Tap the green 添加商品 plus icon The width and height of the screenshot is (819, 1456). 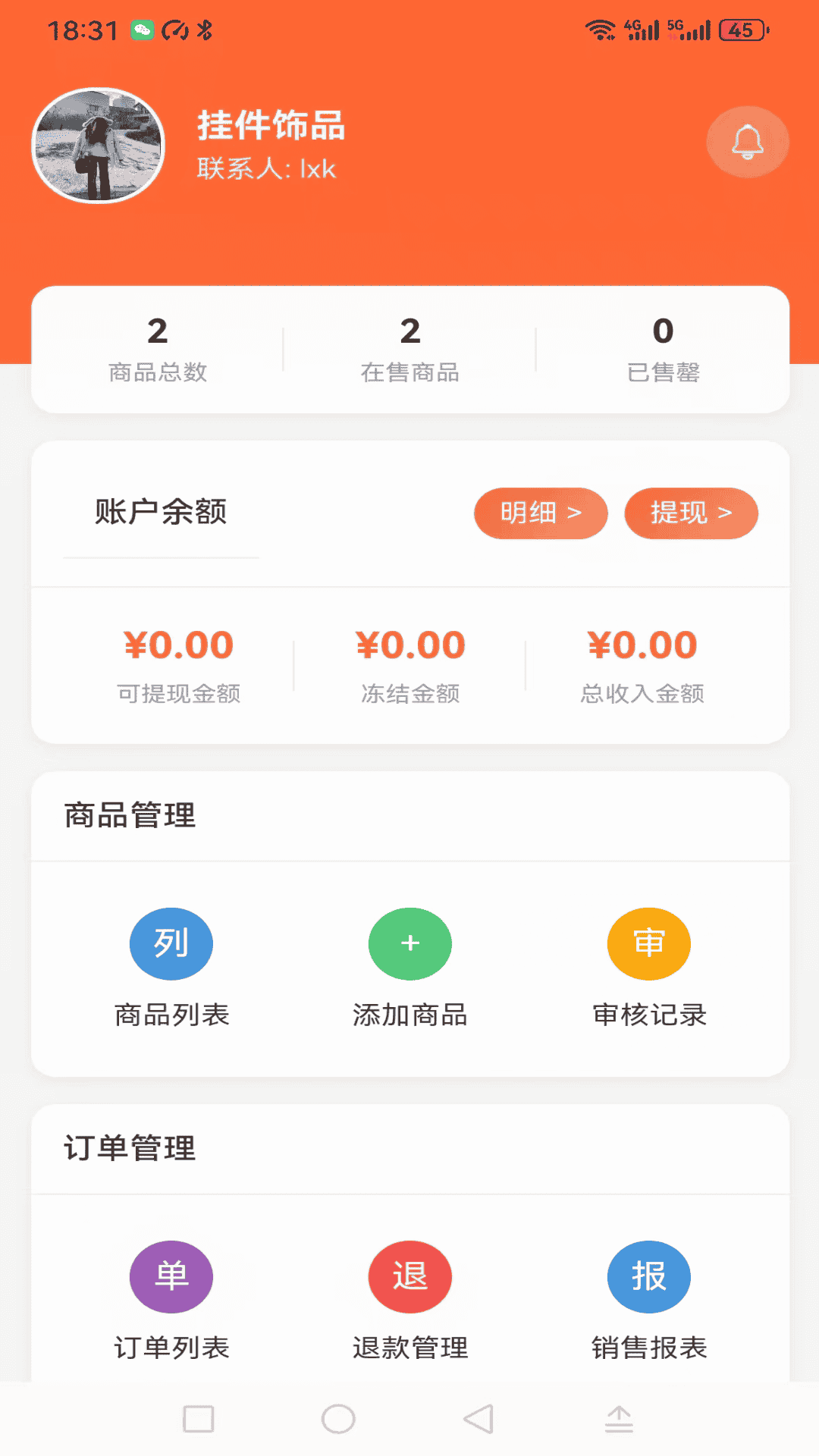pos(409,943)
